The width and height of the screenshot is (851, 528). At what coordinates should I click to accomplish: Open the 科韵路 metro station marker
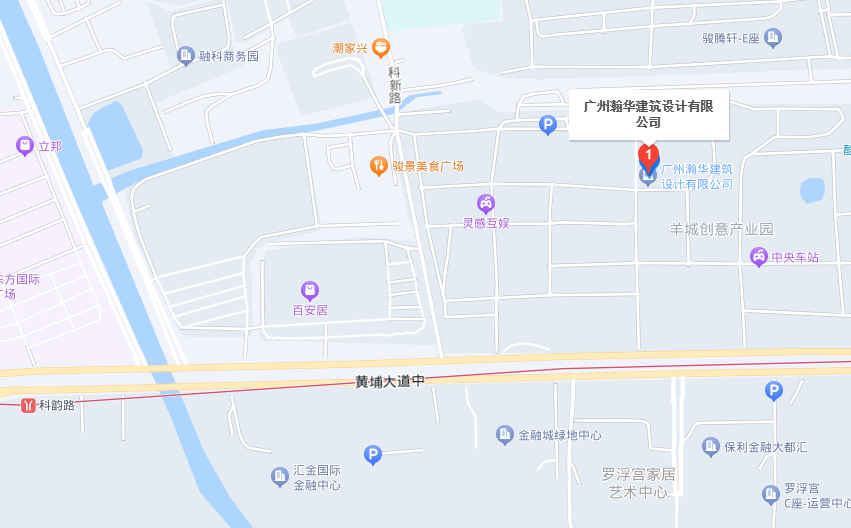(x=28, y=405)
